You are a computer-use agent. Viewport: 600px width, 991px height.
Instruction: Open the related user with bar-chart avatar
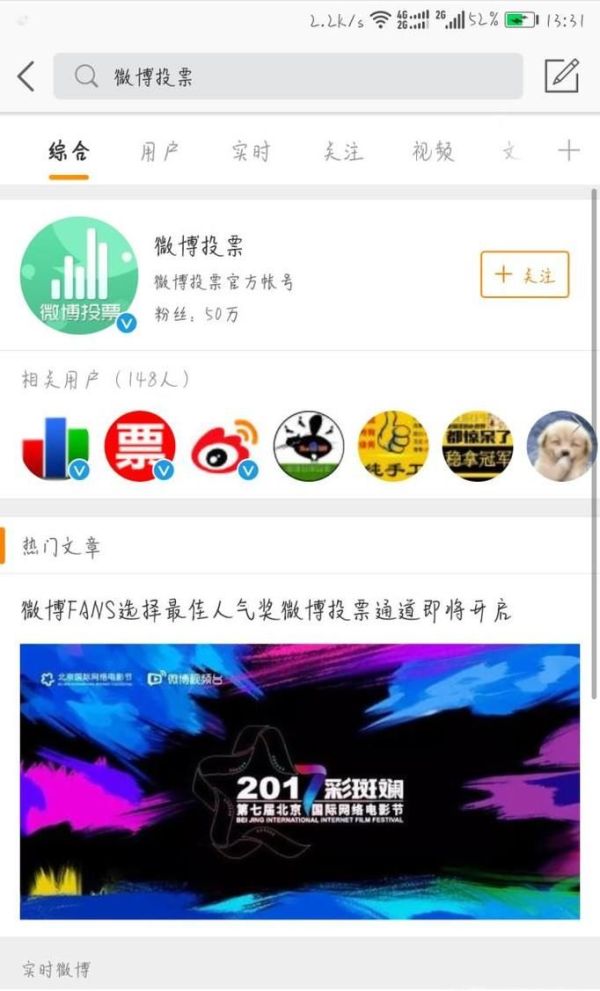point(55,446)
